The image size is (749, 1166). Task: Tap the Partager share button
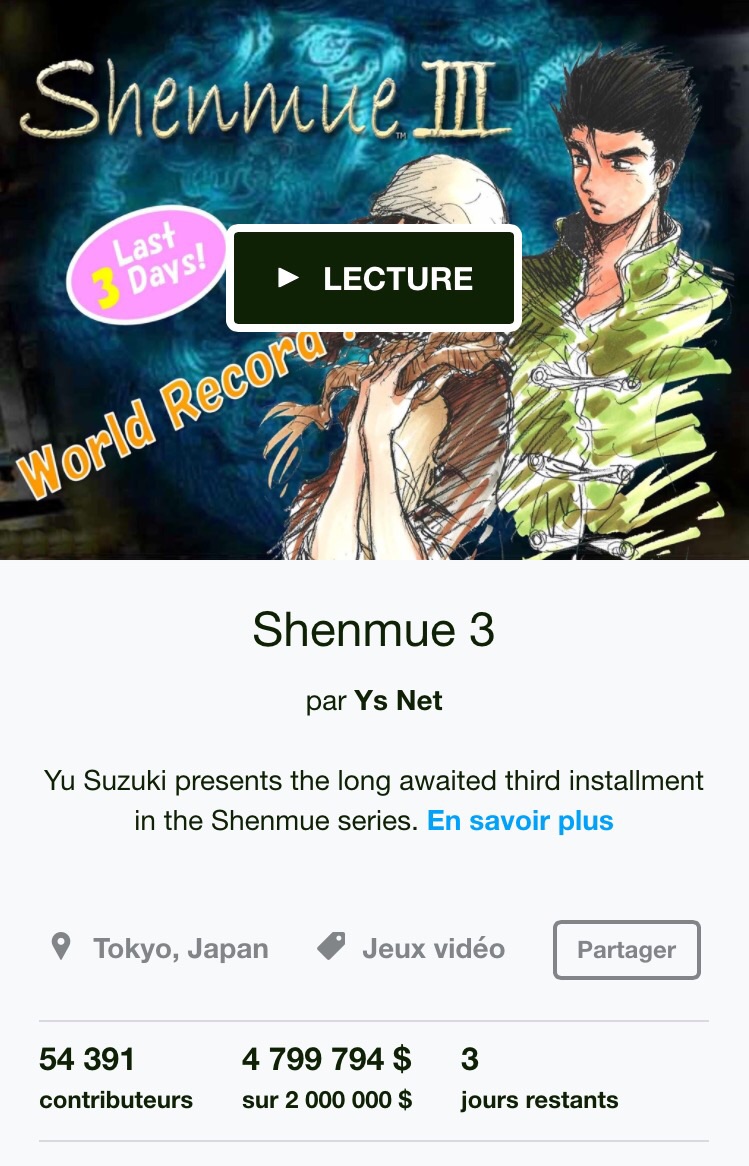point(626,949)
